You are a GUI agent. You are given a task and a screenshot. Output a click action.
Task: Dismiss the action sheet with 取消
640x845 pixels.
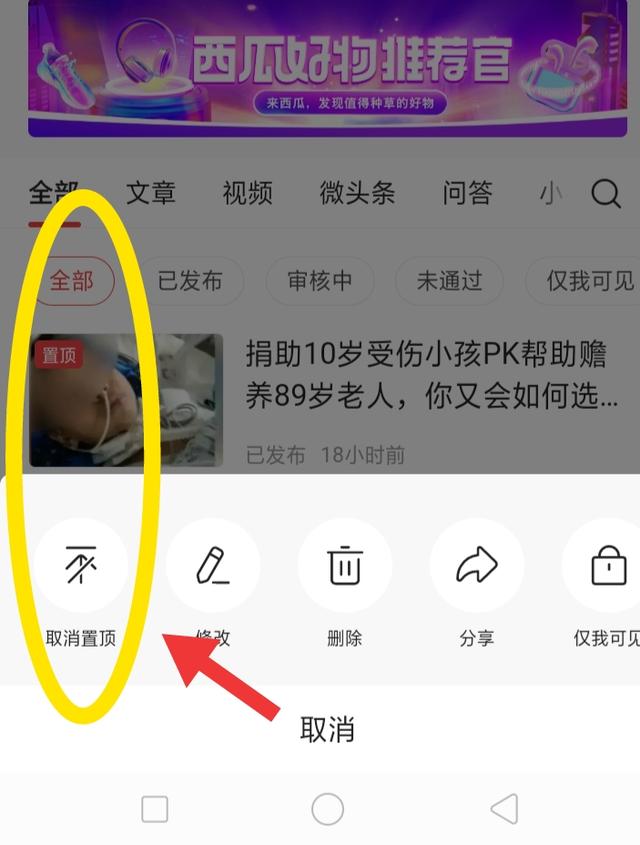pos(327,729)
